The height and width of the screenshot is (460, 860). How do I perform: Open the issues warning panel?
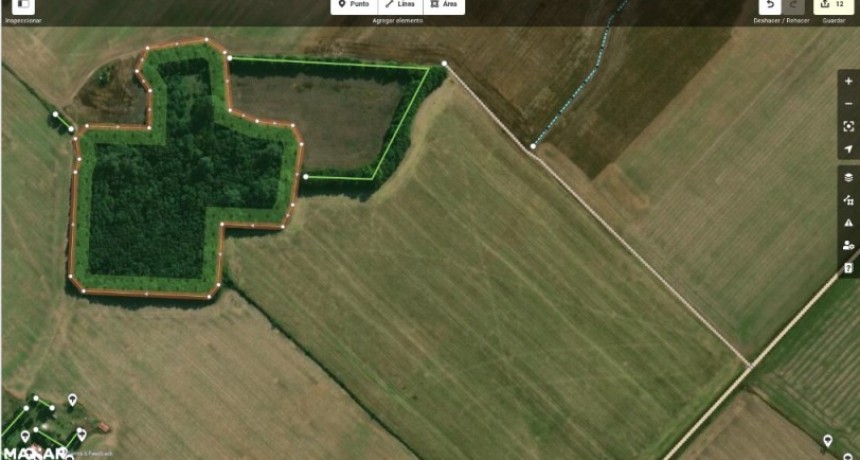pos(848,222)
